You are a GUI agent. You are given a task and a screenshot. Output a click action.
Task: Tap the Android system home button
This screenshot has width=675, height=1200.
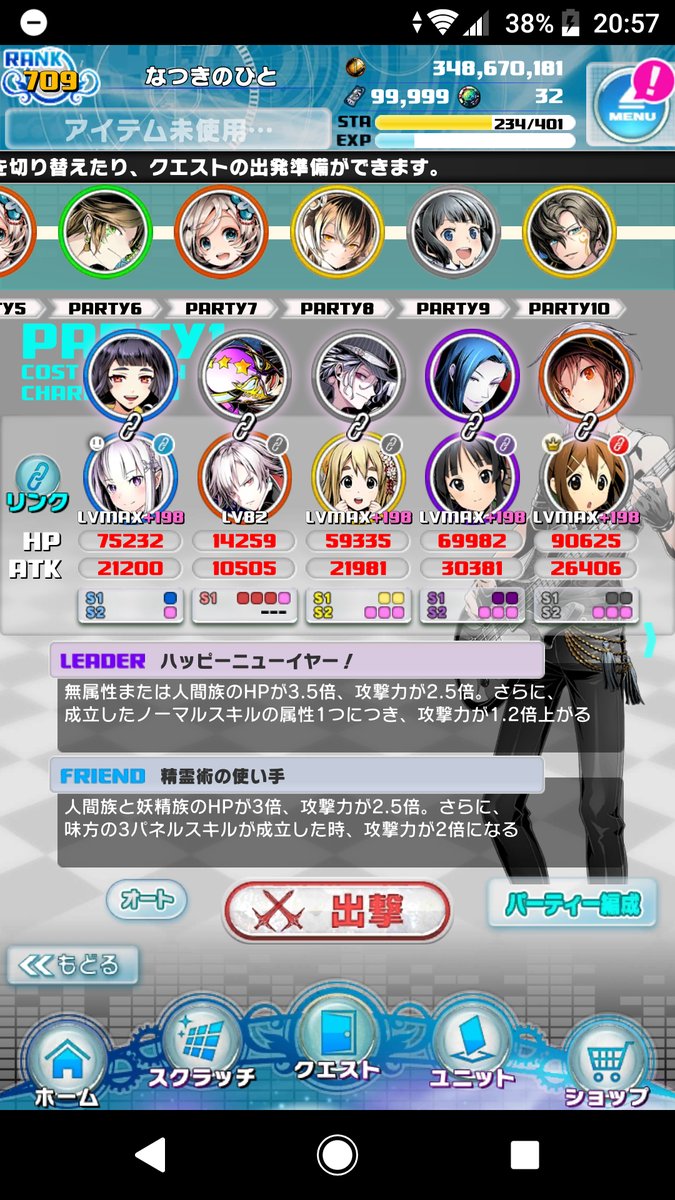pos(337,1155)
